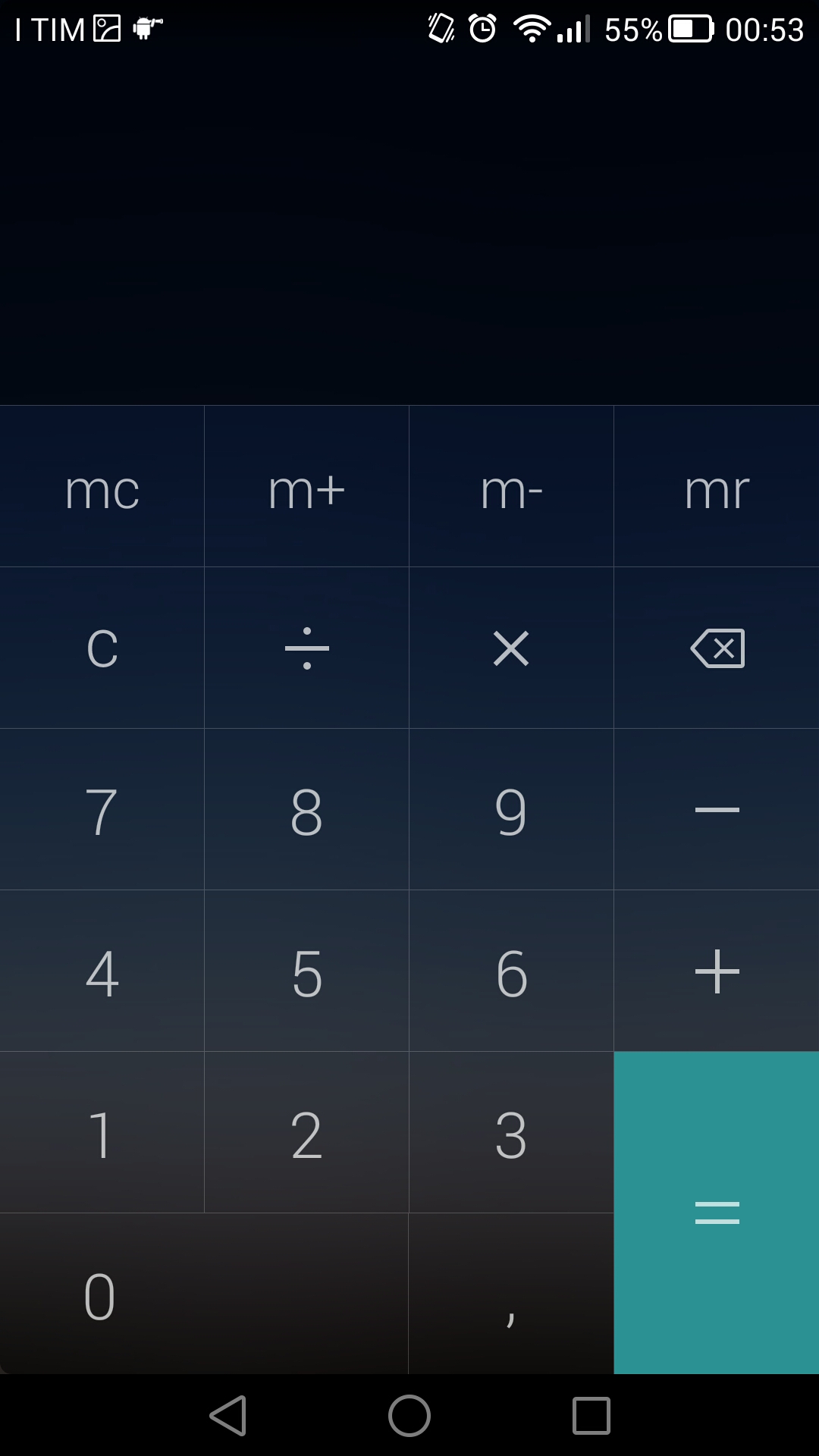The height and width of the screenshot is (1456, 819).
Task: Go back using the navigation bar
Action: (x=228, y=1415)
